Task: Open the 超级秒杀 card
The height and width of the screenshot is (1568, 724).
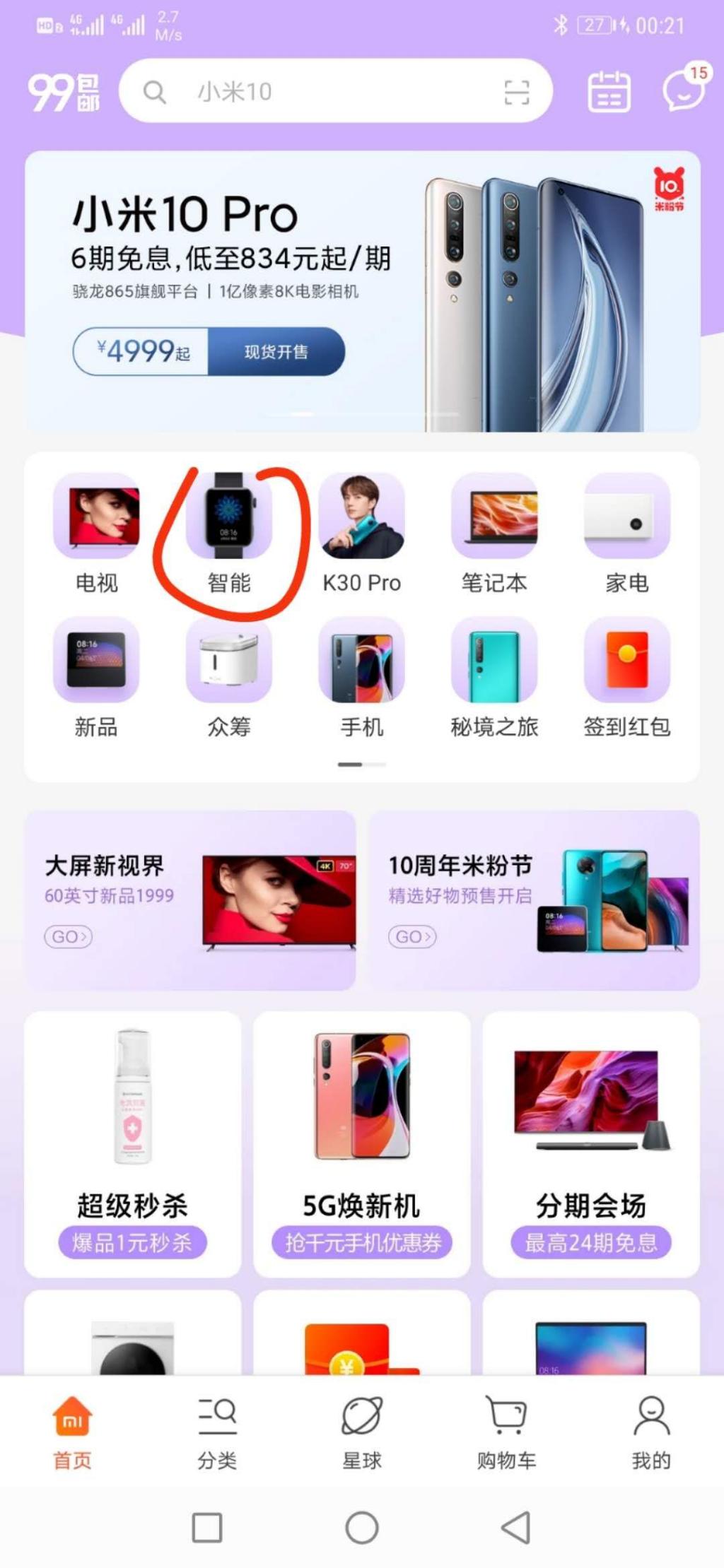Action: pyautogui.click(x=132, y=1143)
